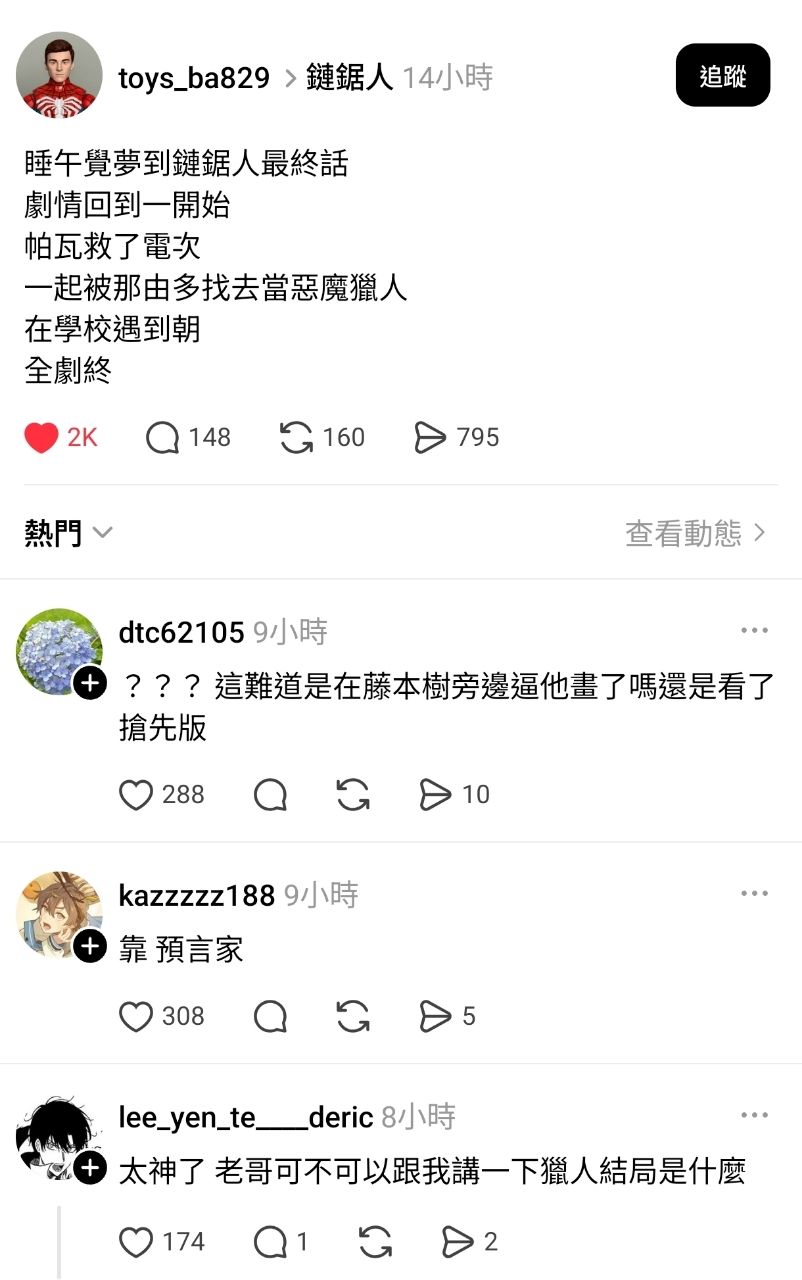Follow dtc62105 via avatar plus badge
The width and height of the screenshot is (802, 1280).
(90, 683)
